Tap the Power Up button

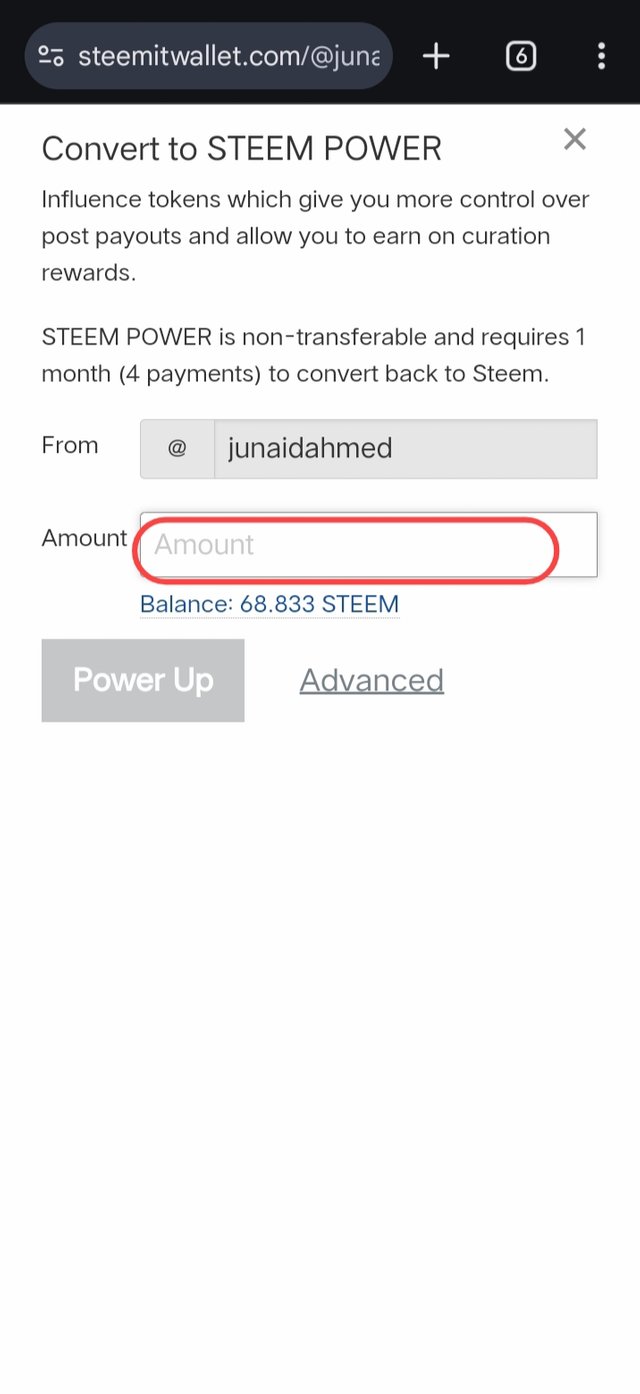[x=143, y=680]
